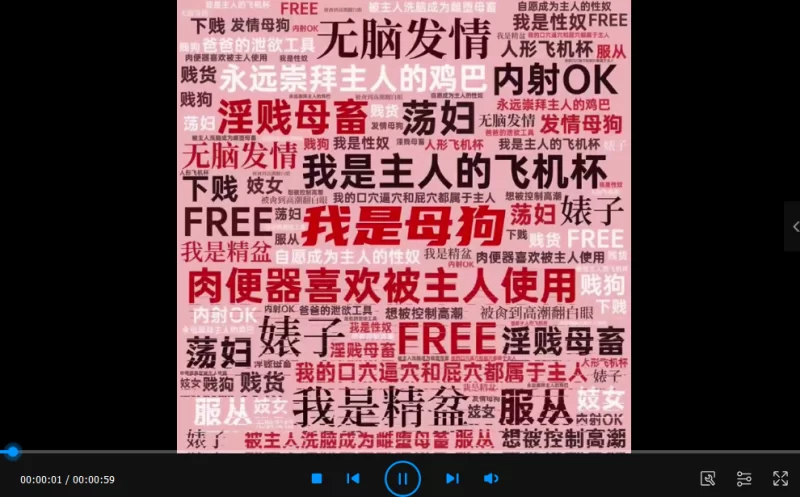The image size is (800, 497).
Task: Pause the video playback
Action: (x=402, y=478)
